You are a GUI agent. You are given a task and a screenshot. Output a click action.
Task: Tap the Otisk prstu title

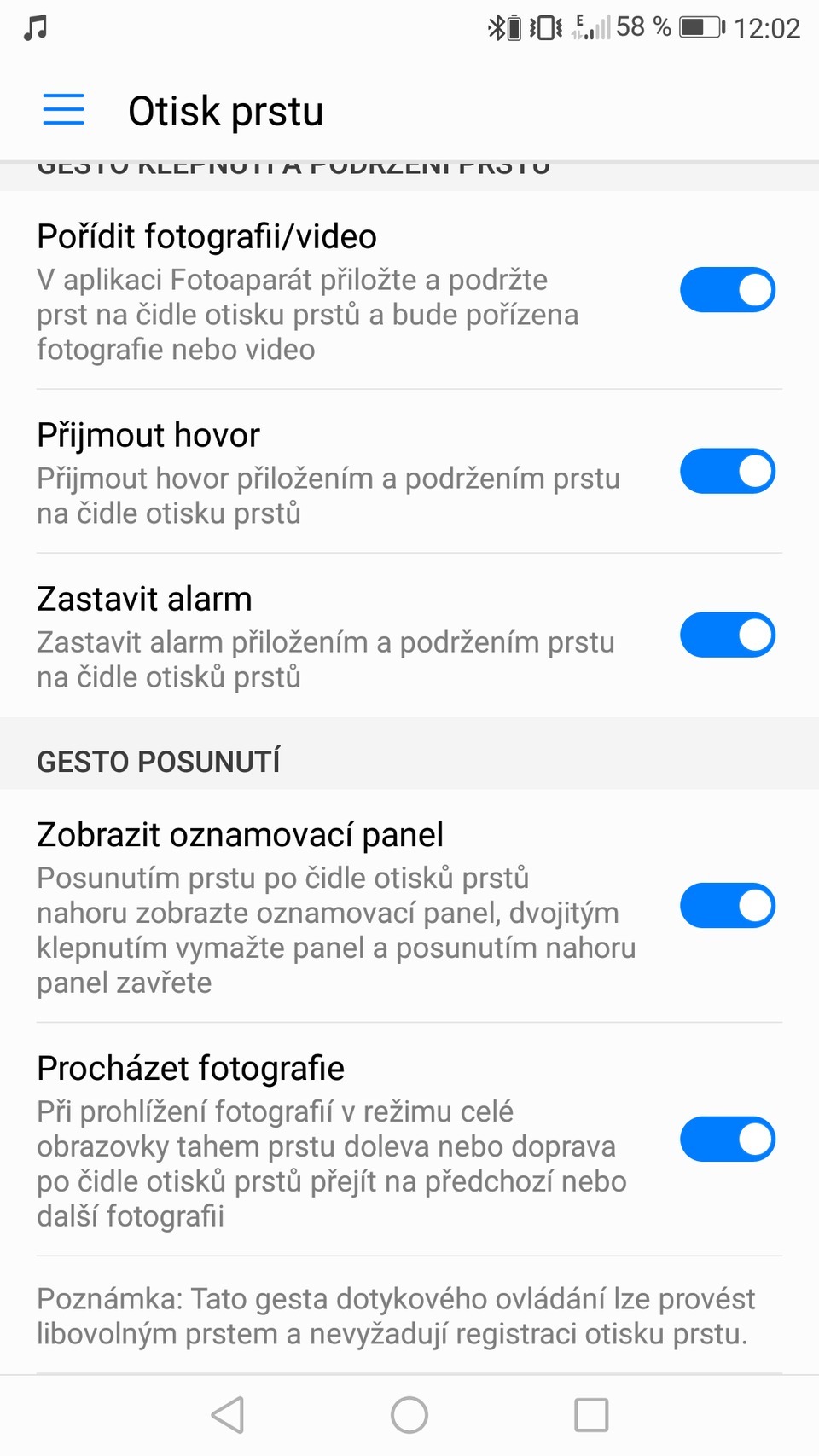click(225, 110)
